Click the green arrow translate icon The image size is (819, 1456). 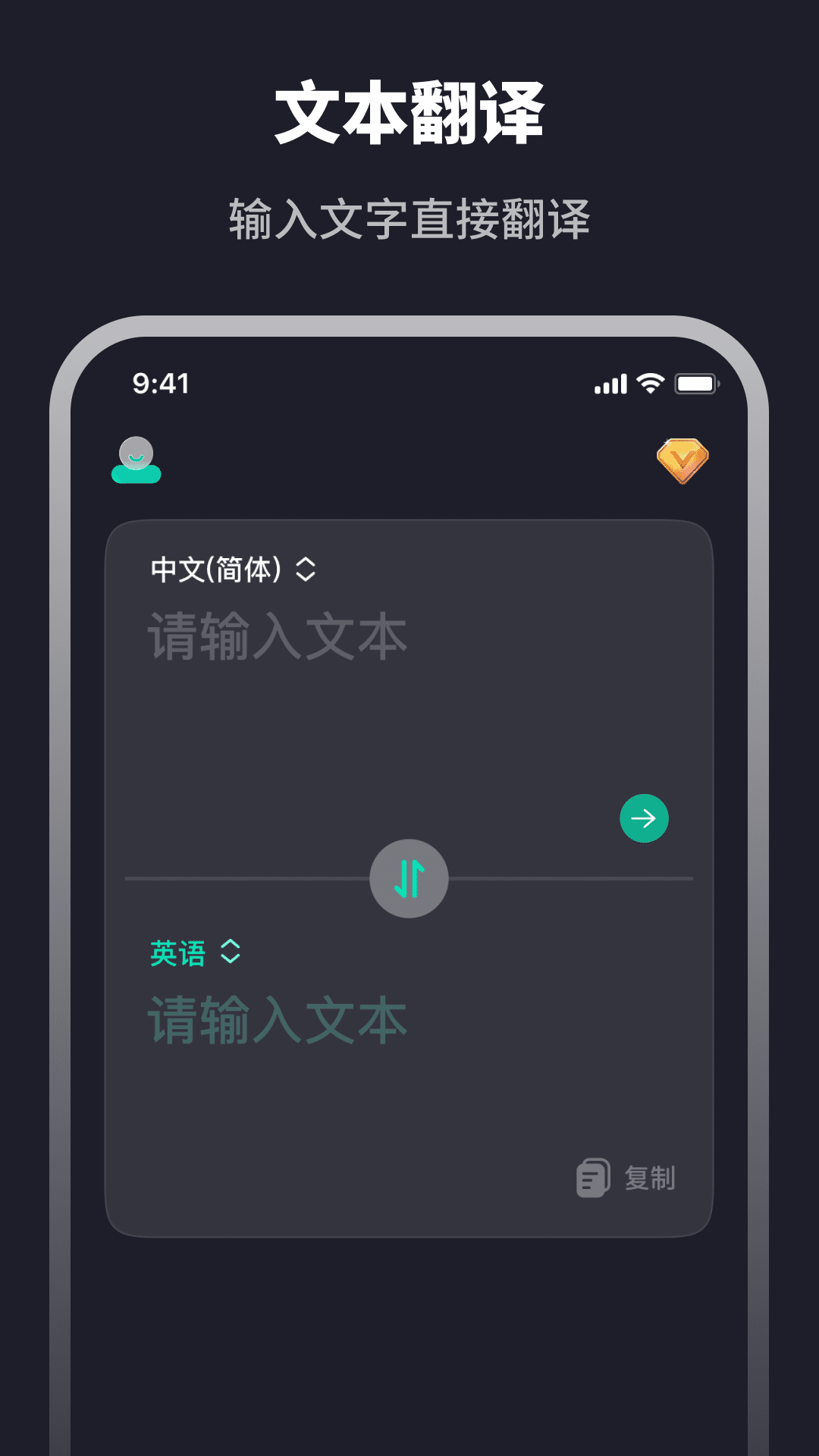(643, 819)
